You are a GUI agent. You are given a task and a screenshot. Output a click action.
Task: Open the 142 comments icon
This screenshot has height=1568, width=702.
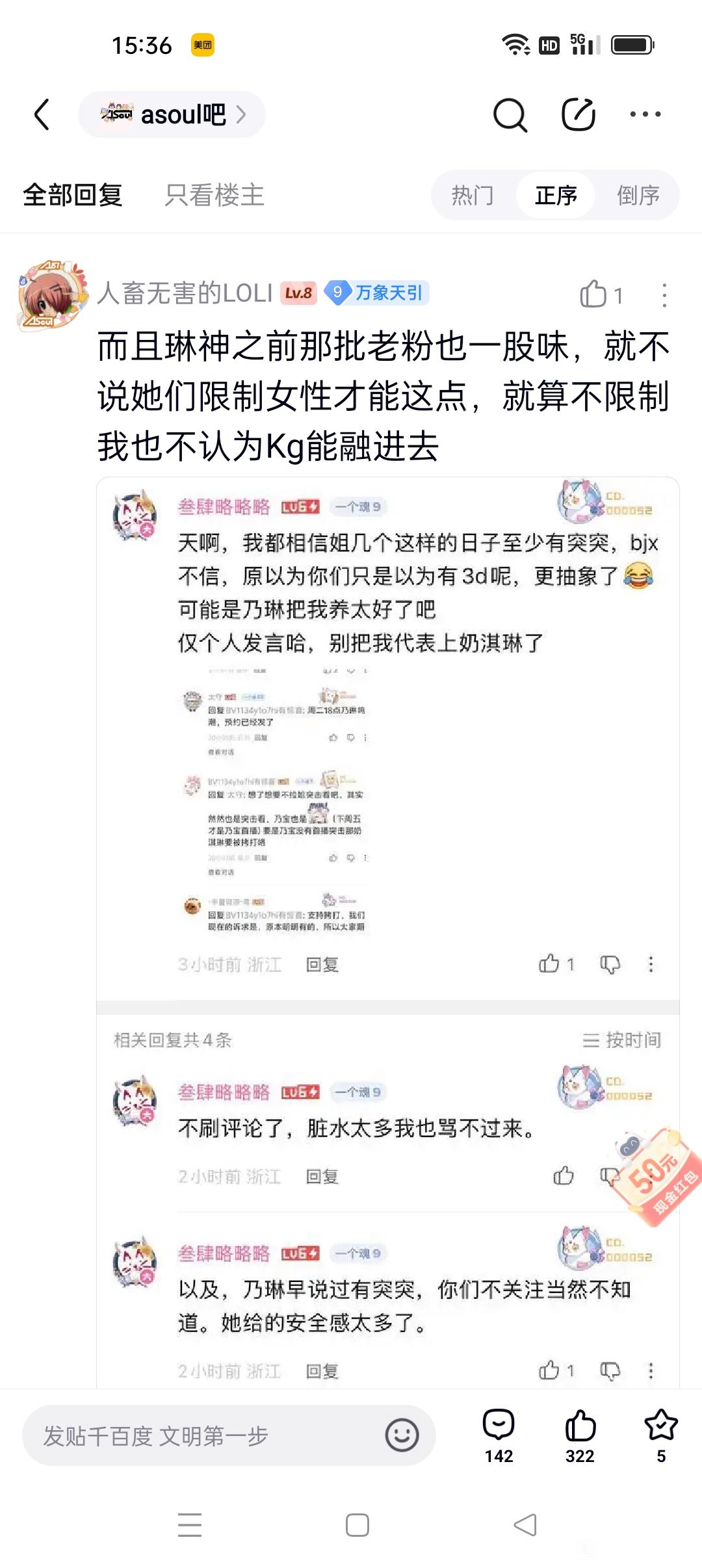499,1435
